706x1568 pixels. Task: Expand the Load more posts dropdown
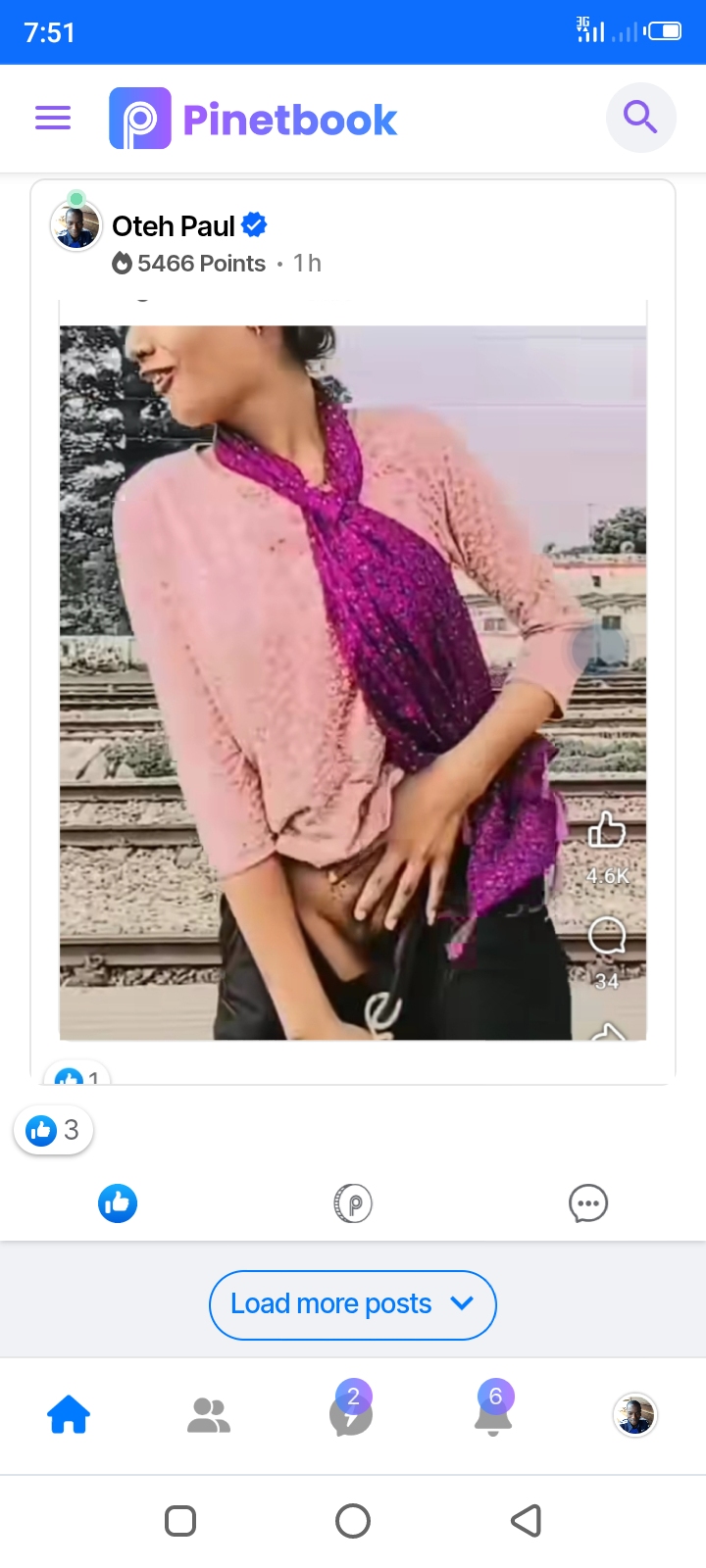coord(352,1304)
